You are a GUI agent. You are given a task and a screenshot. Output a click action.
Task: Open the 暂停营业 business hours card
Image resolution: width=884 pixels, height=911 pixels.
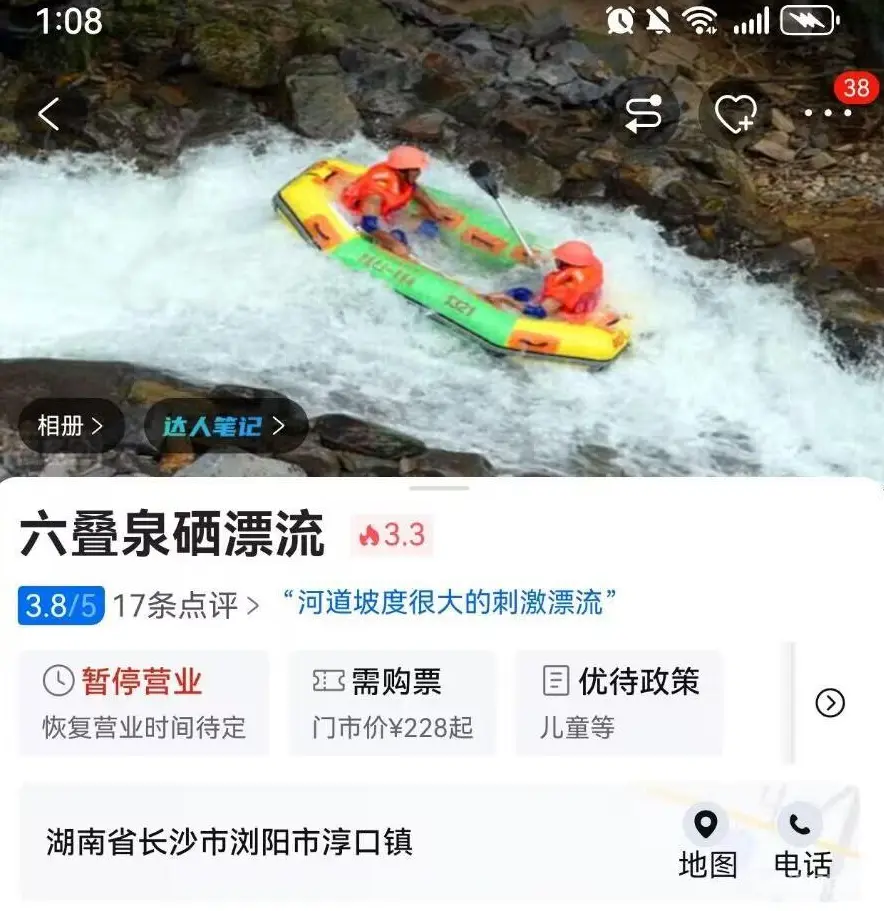pos(144,703)
